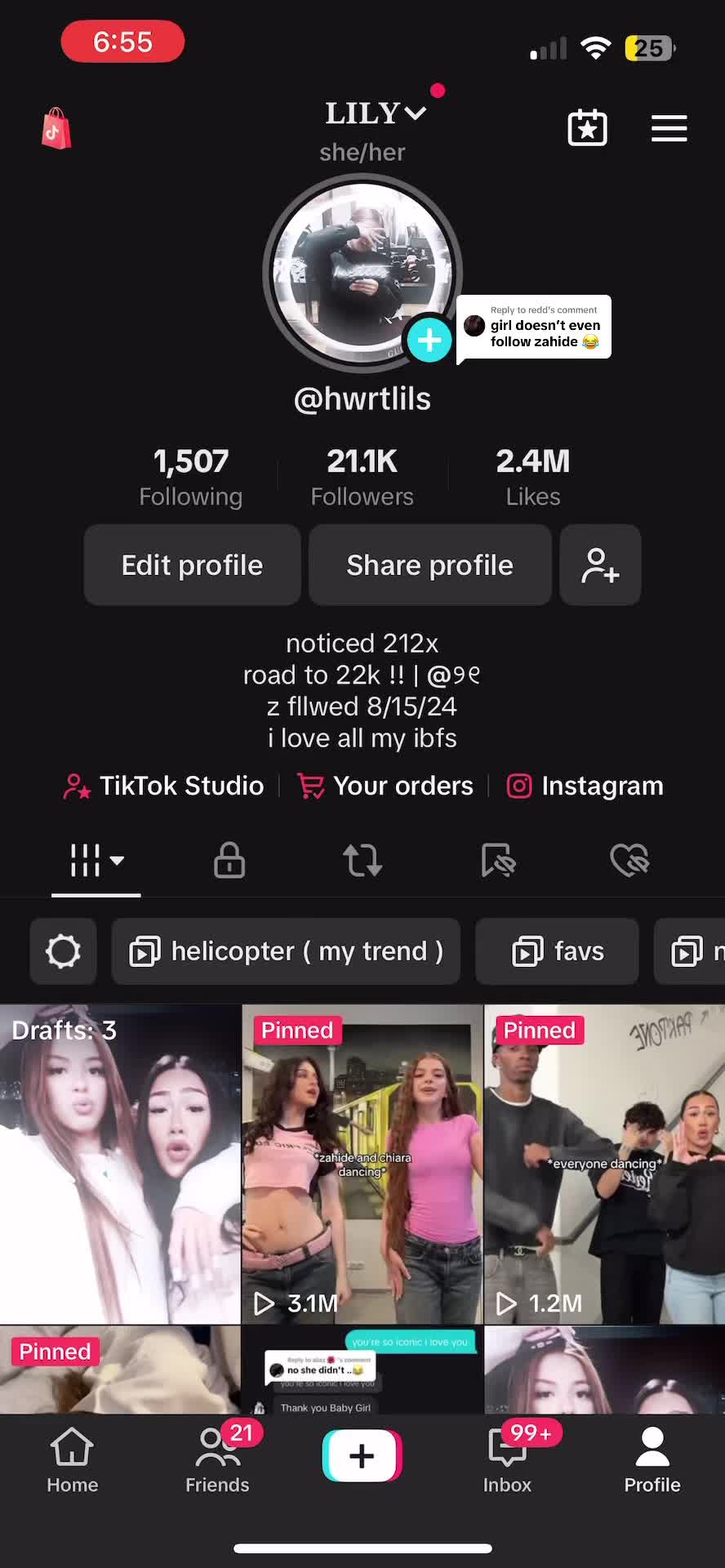Switch to the reposts tab

coord(362,860)
